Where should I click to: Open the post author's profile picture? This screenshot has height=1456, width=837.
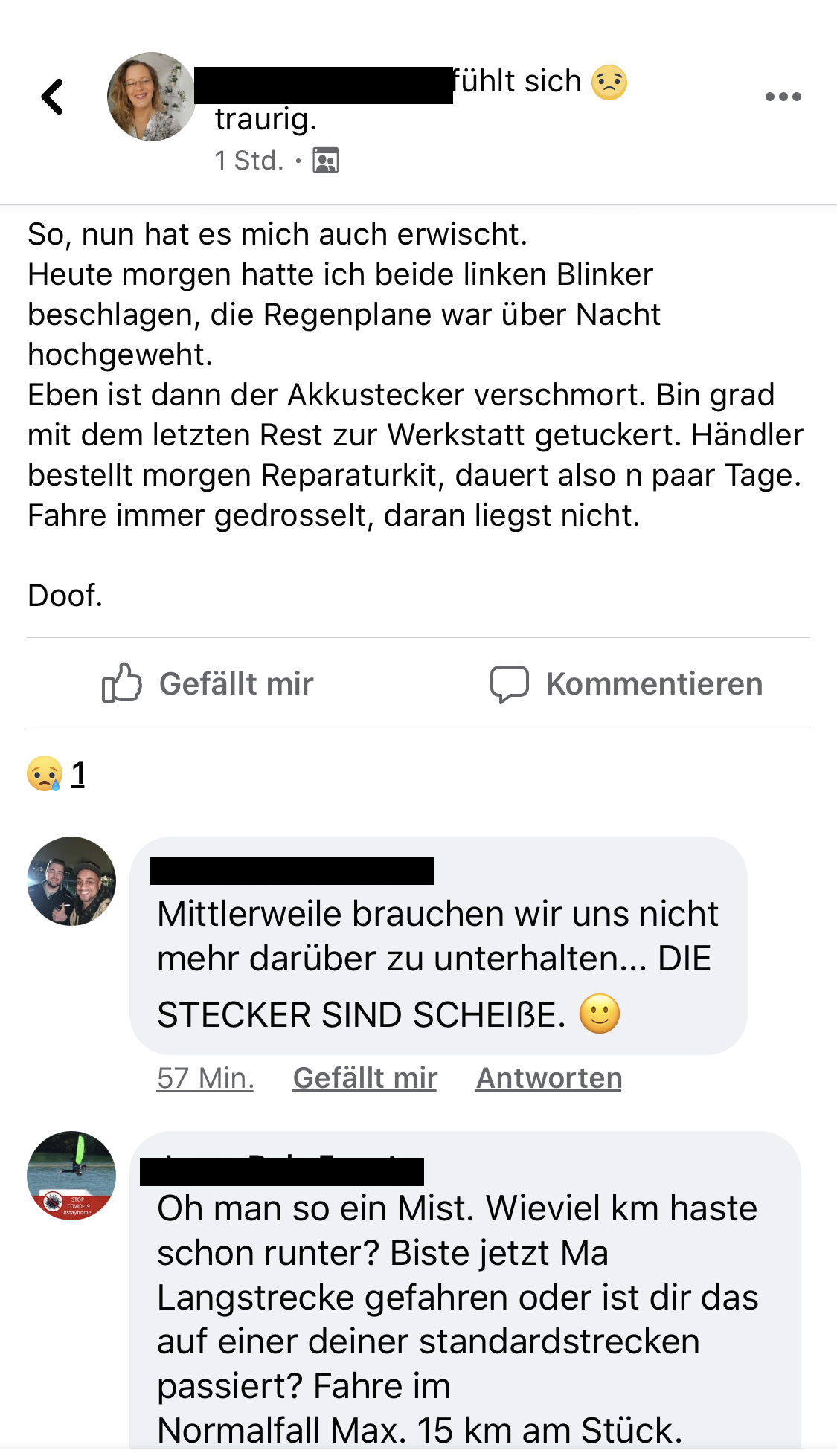151,97
